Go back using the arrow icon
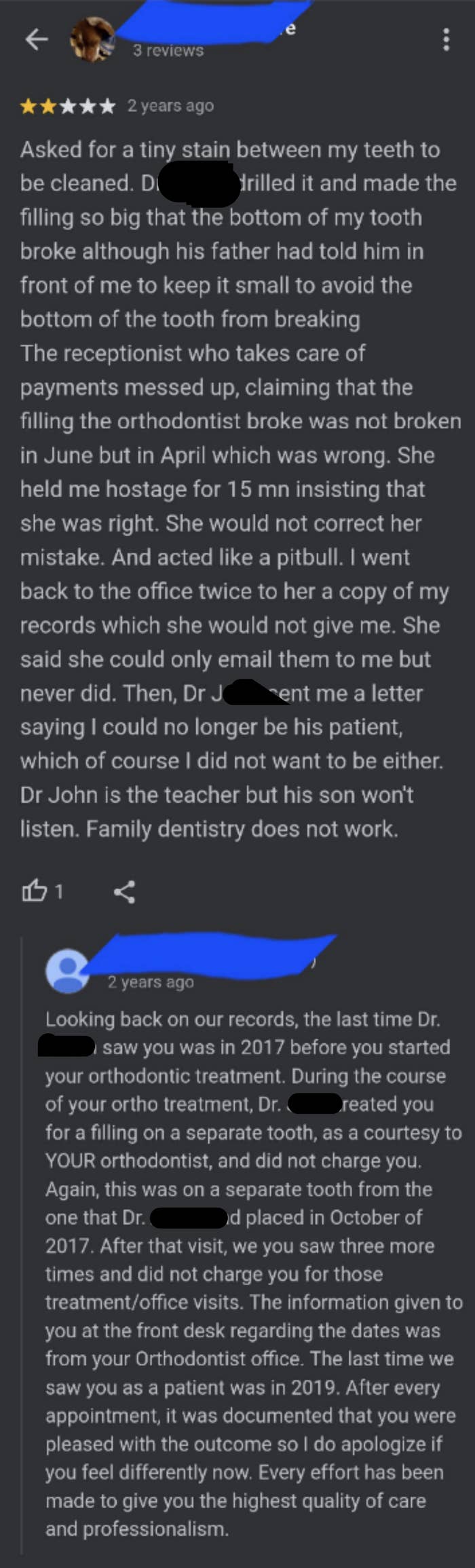The height and width of the screenshot is (1568, 475). point(37,39)
